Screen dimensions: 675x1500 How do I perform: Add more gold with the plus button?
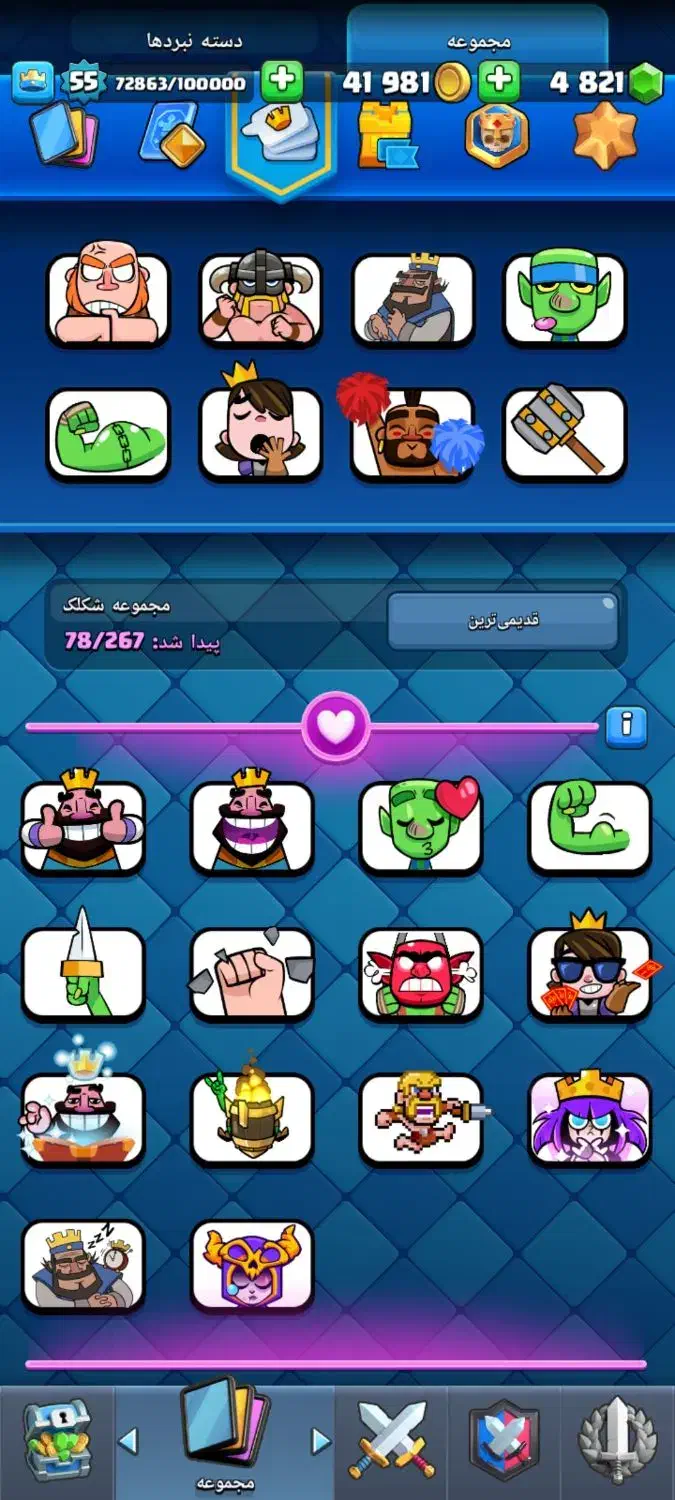[x=499, y=81]
